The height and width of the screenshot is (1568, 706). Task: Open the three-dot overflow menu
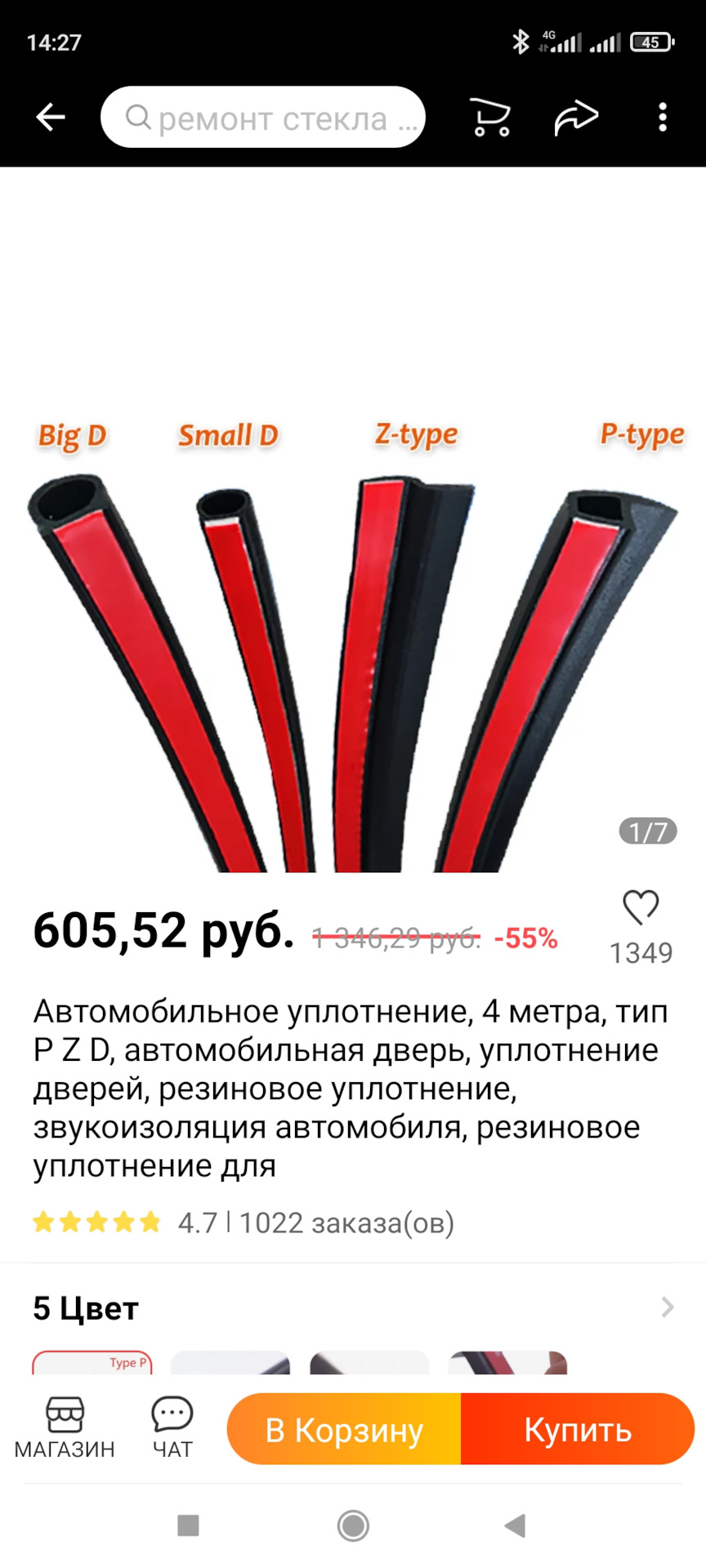(663, 118)
